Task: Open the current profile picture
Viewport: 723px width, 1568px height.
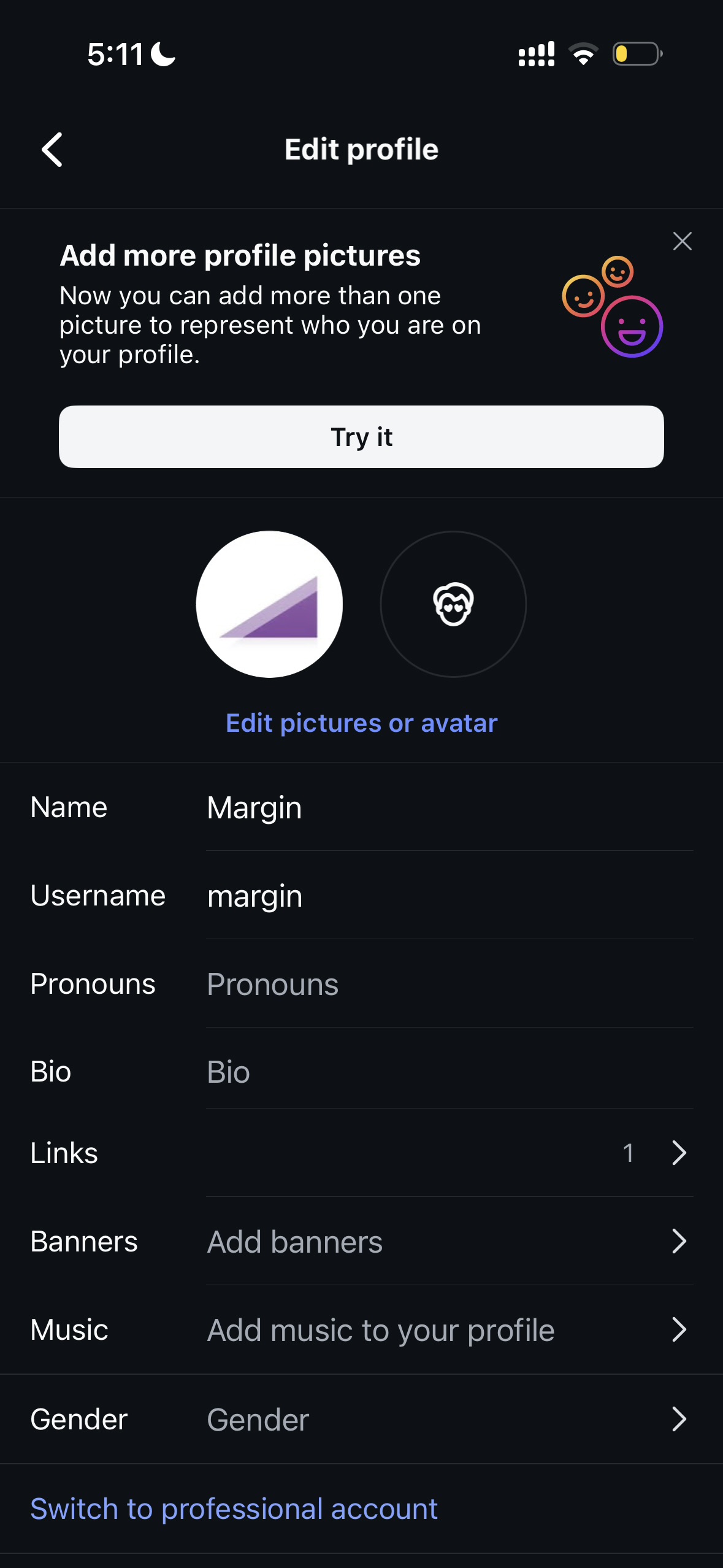Action: [269, 604]
